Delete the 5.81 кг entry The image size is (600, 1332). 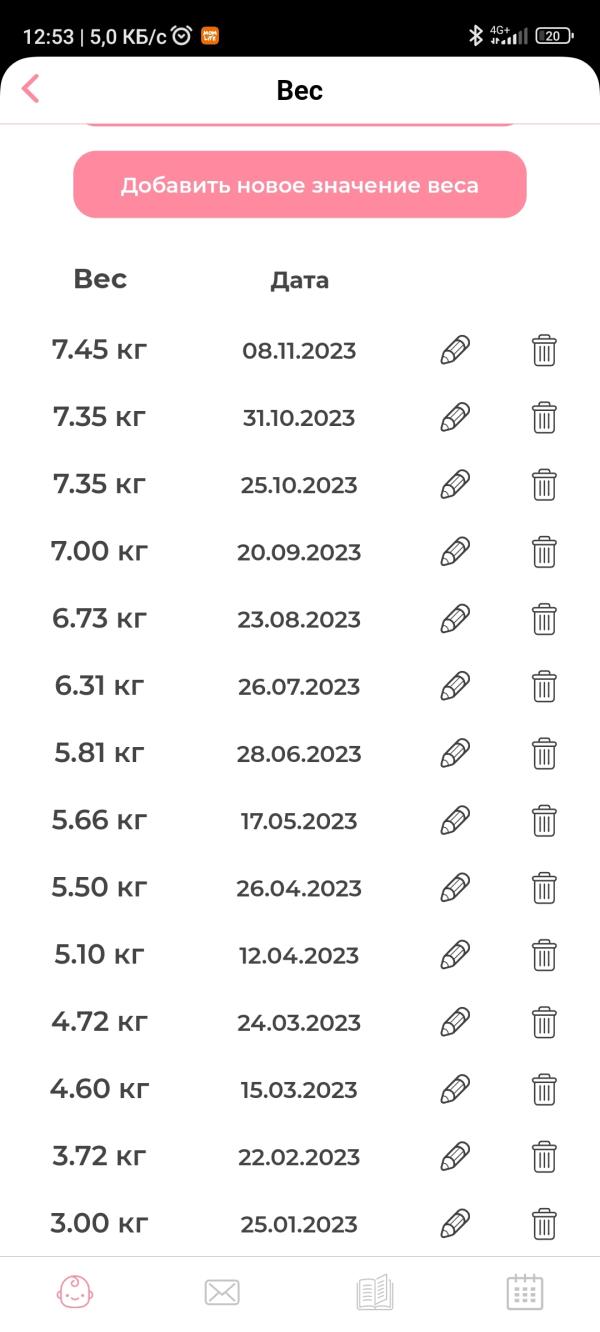click(x=544, y=753)
